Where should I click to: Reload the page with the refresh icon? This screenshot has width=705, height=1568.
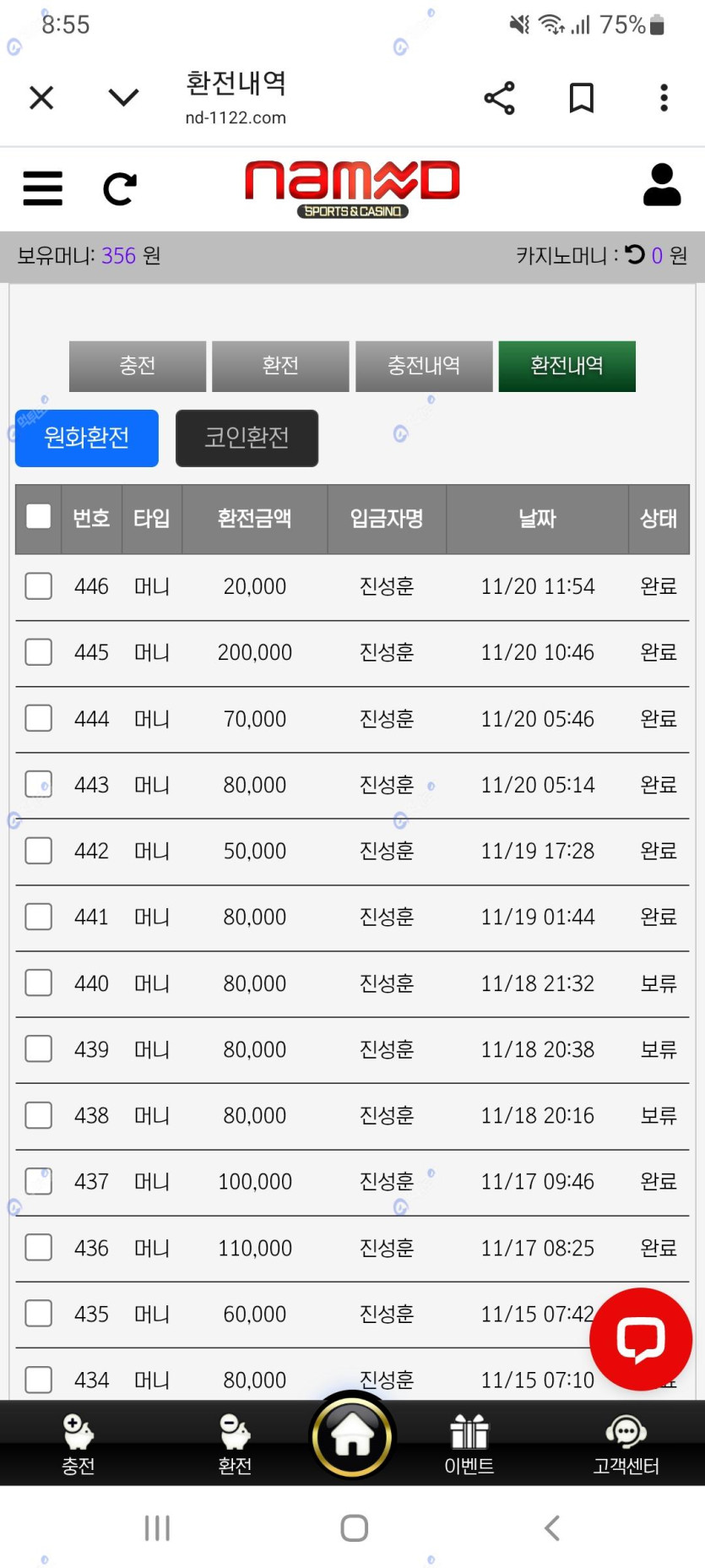click(x=120, y=188)
